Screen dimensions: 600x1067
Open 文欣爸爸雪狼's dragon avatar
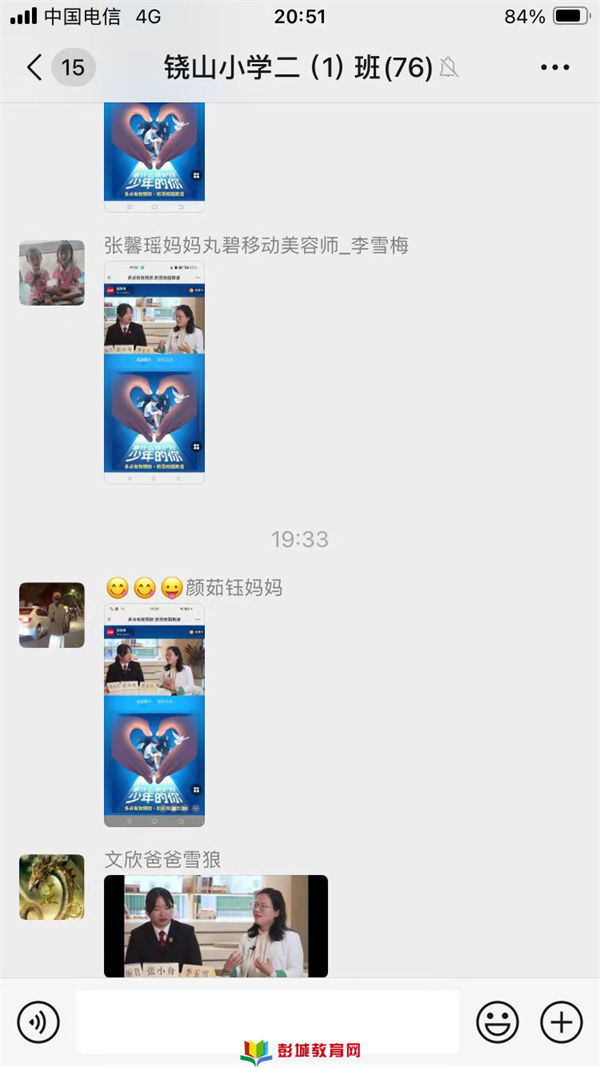(52, 886)
